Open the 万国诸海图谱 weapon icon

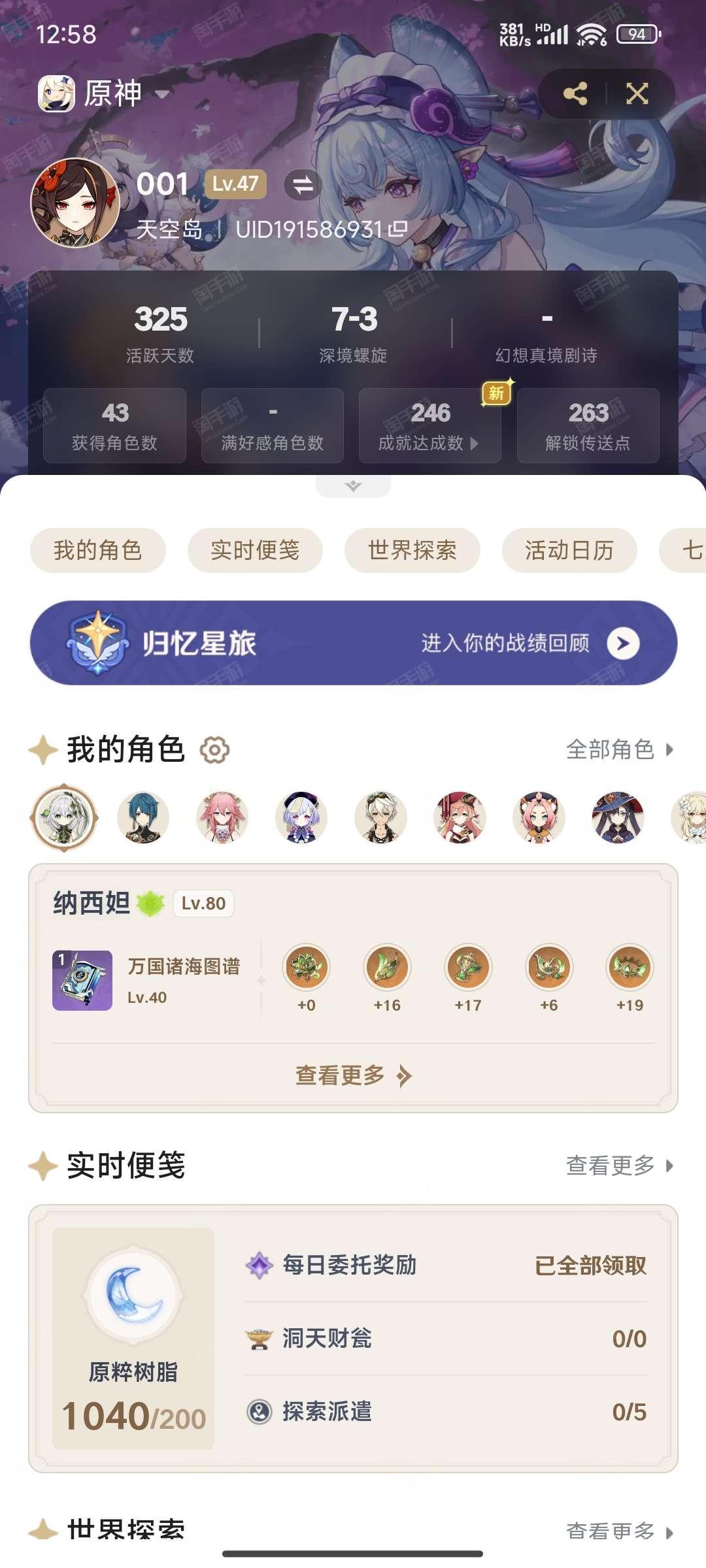(x=82, y=980)
